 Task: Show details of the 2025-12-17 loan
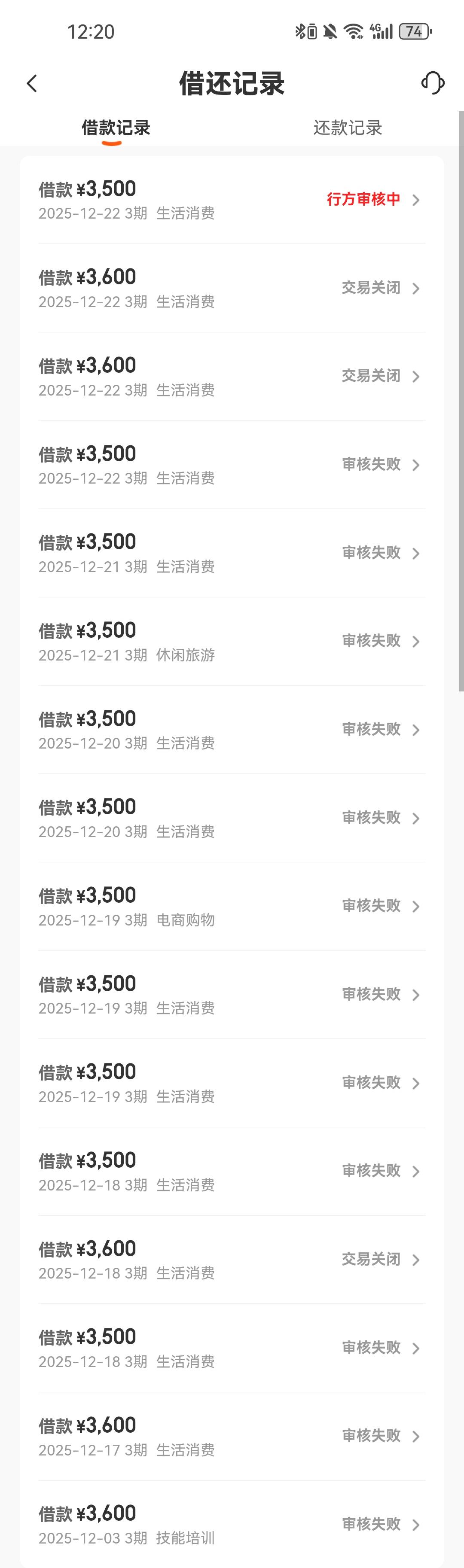(232, 1437)
